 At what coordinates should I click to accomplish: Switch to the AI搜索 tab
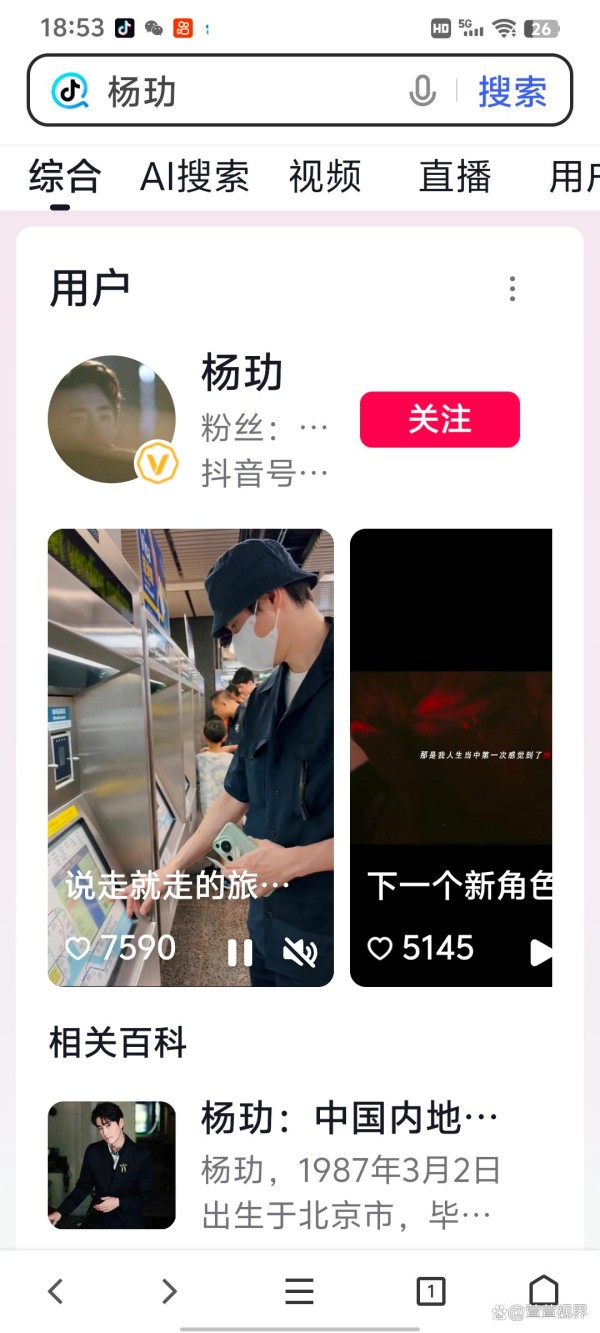pos(194,177)
